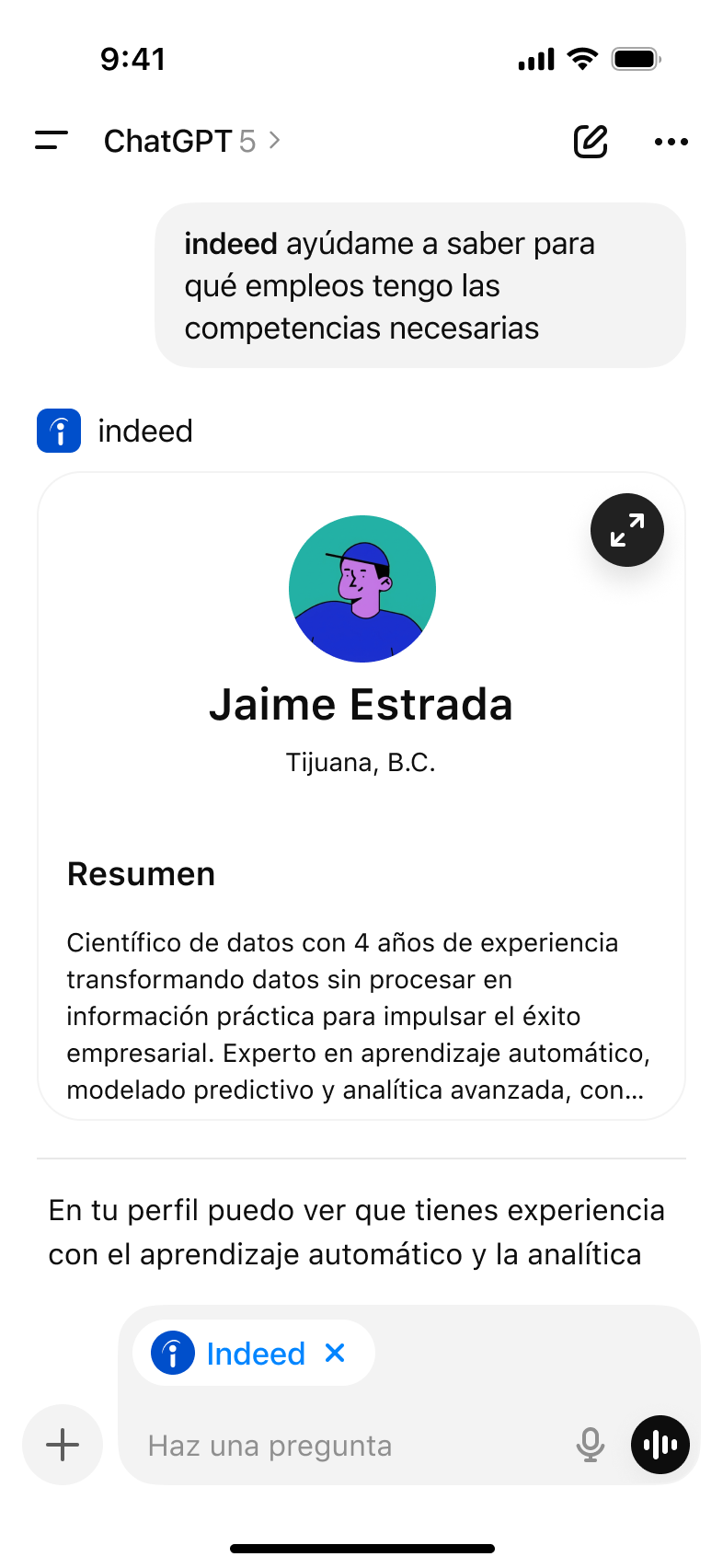Remove Indeed by tapping its X
Viewport: 723px width, 1568px height.
335,1353
